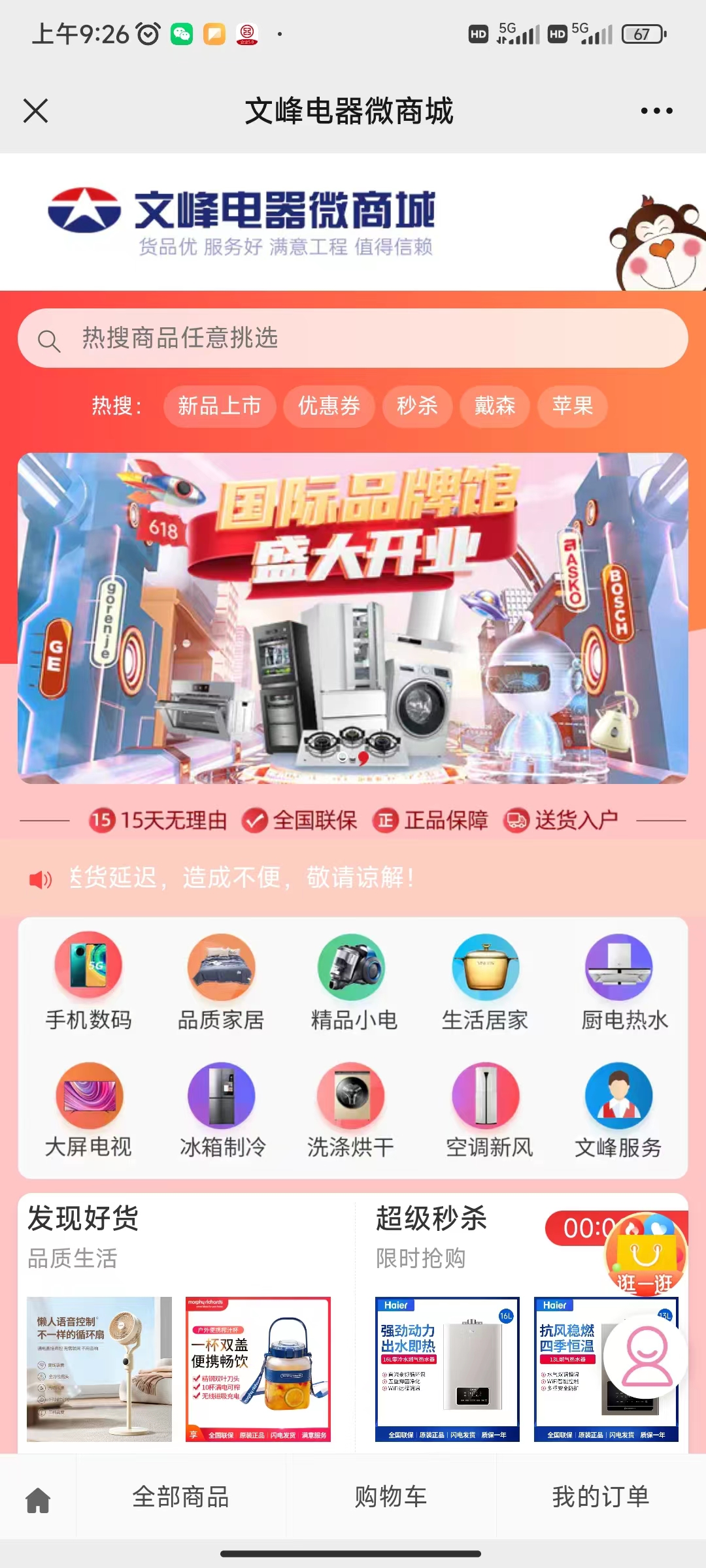Close the 文峰电器微商城 page
The height and width of the screenshot is (1568, 706).
pyautogui.click(x=36, y=110)
